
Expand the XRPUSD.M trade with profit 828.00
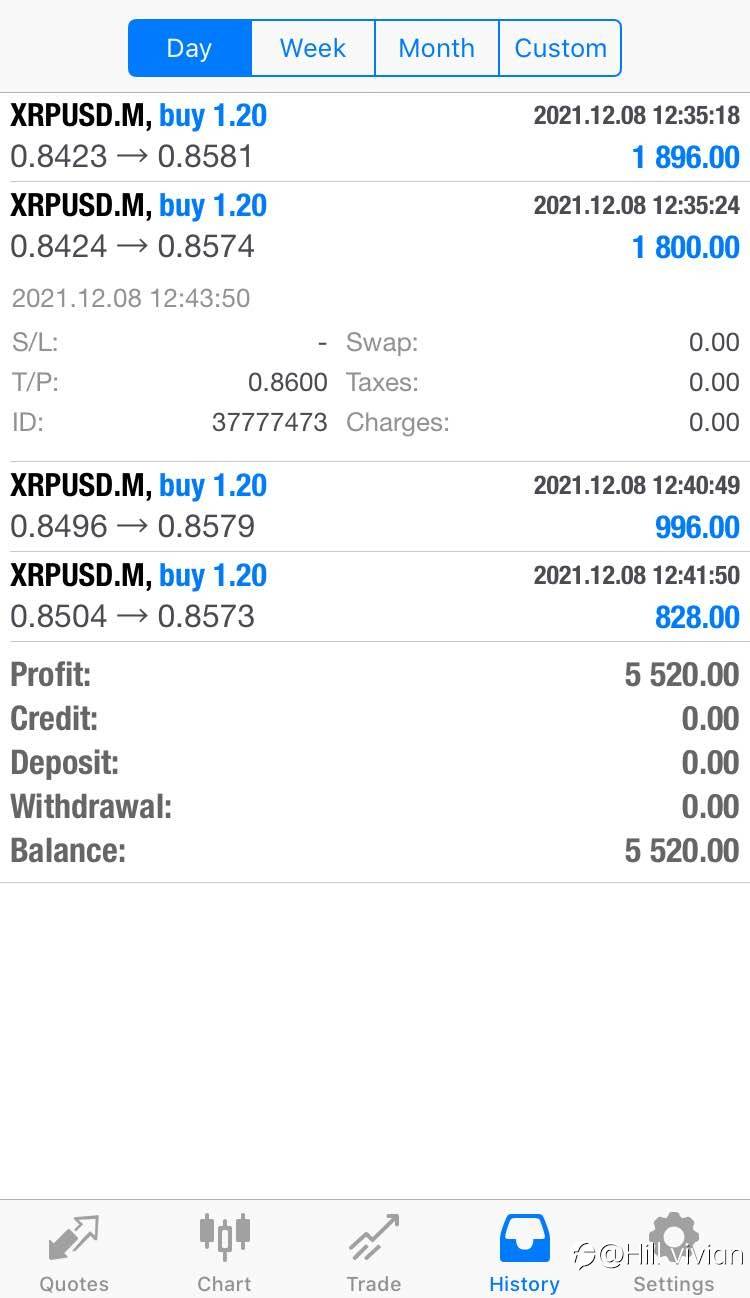point(375,597)
